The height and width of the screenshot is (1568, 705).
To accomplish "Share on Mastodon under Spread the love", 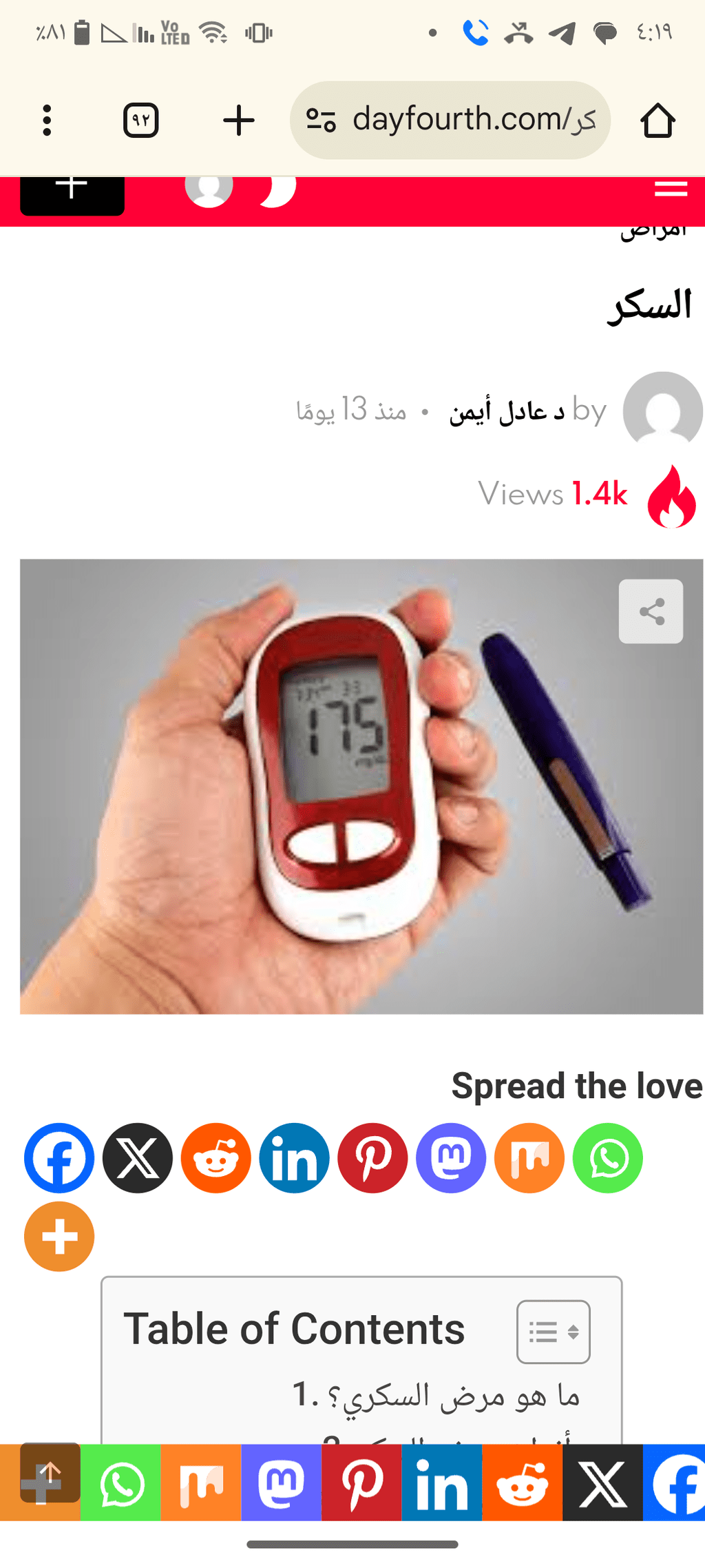I will coord(451,1158).
